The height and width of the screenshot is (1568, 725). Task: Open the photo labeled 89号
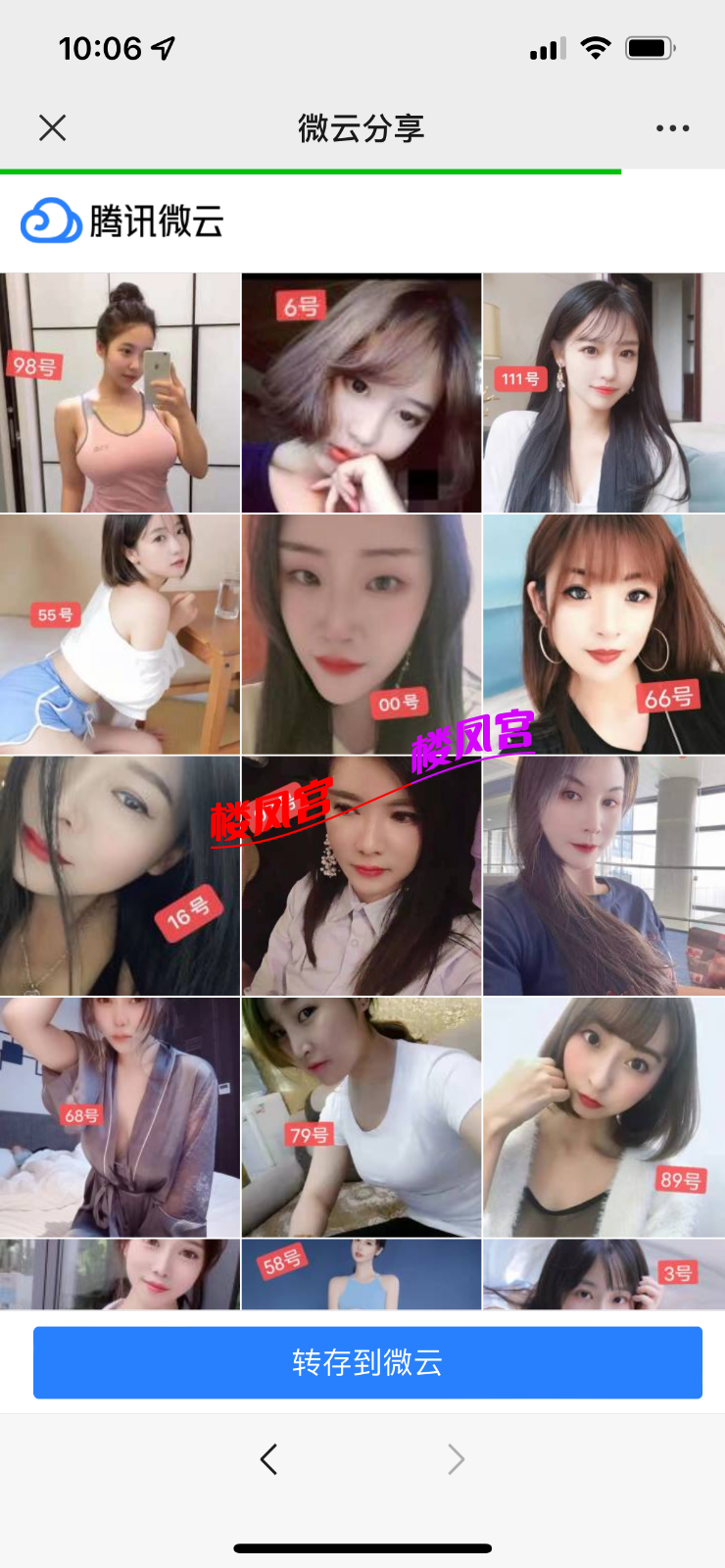pyautogui.click(x=604, y=1117)
